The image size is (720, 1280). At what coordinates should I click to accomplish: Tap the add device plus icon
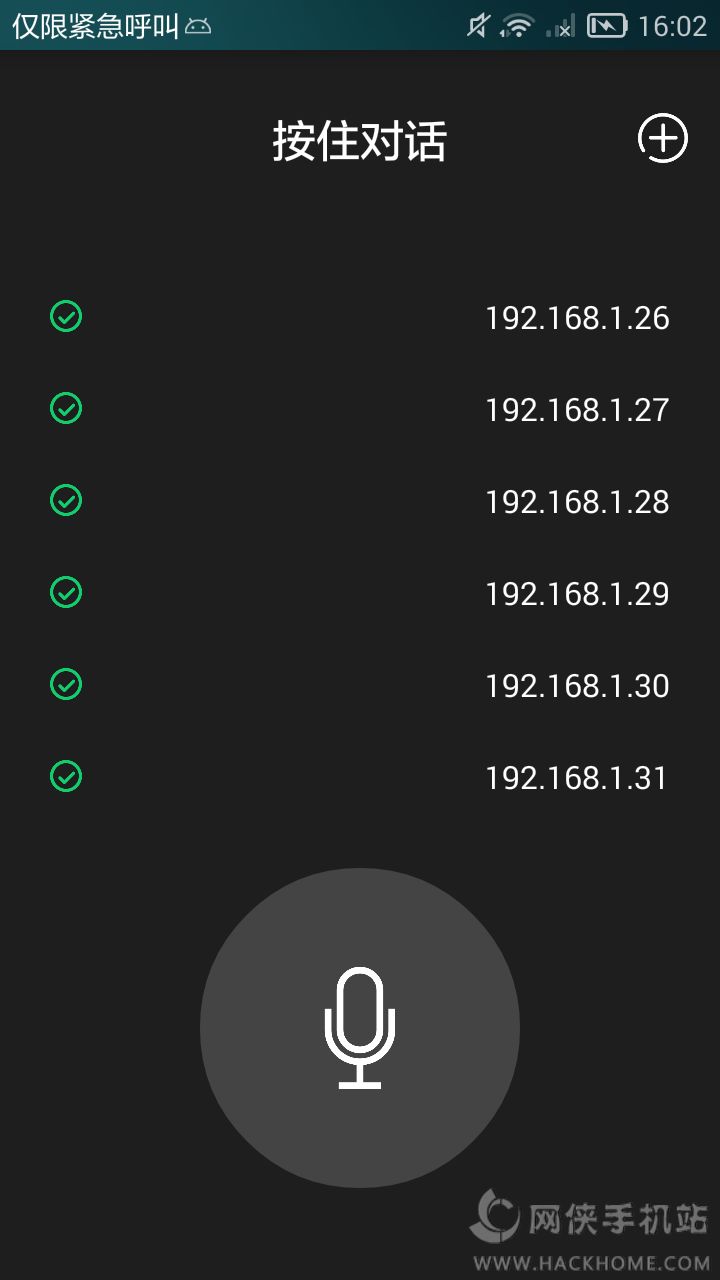tap(663, 138)
